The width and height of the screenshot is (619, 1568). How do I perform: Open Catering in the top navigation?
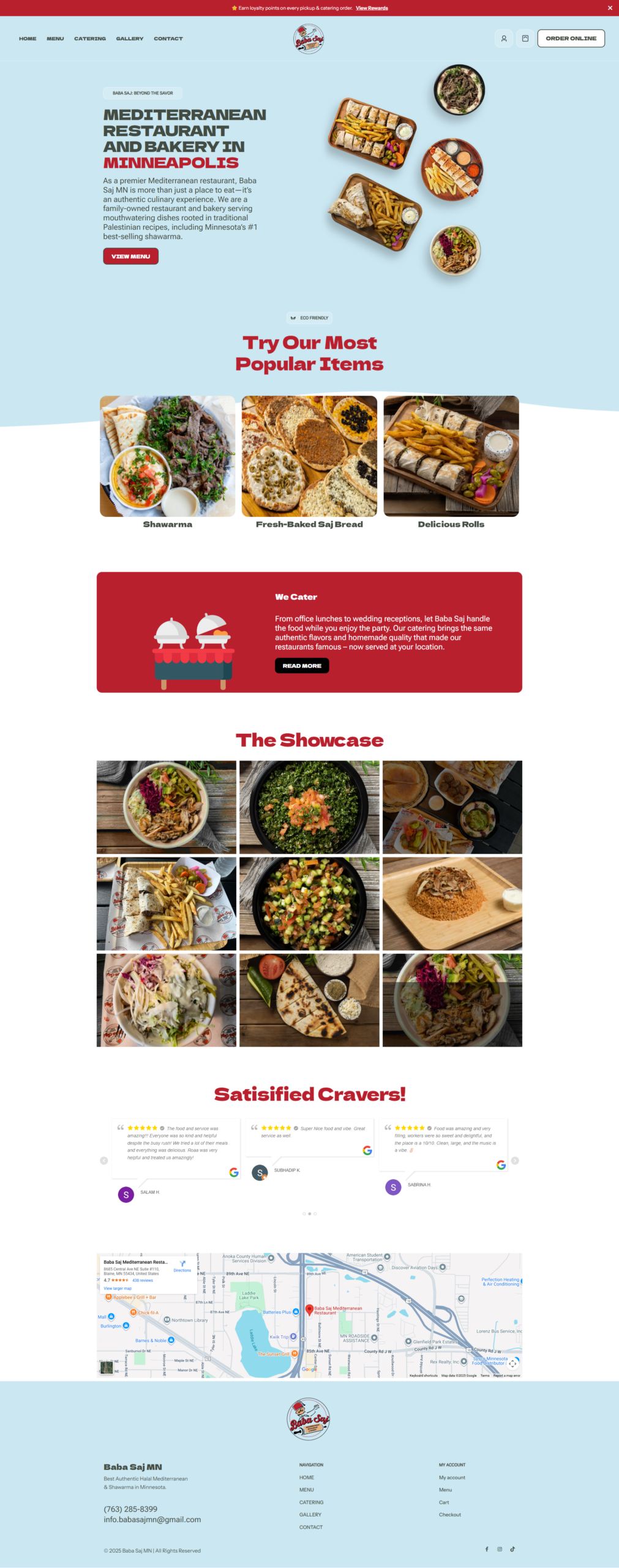point(90,39)
